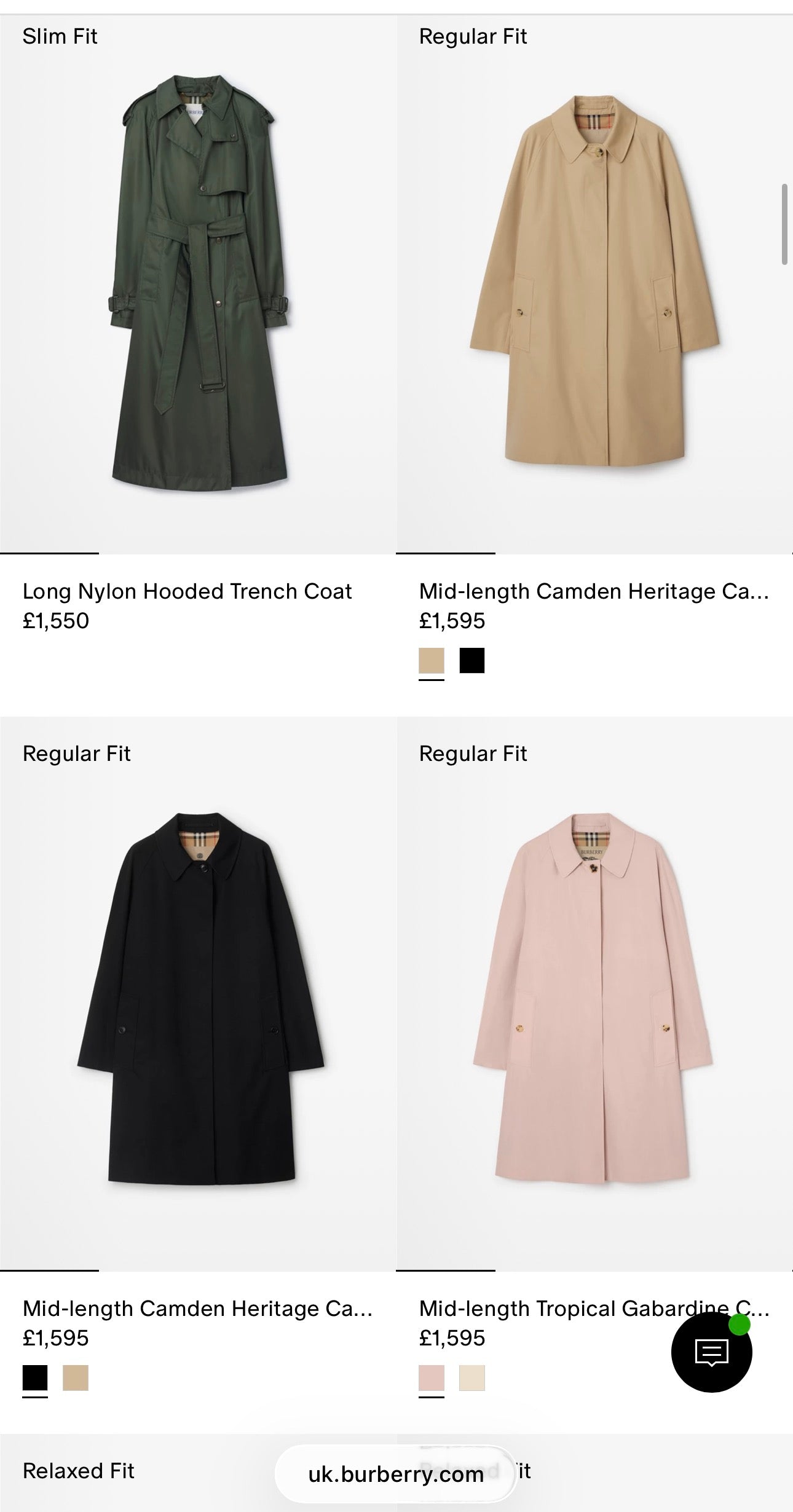This screenshot has height=1512, width=793.
Task: Tap the uk.burberry.com address bar
Action: pyautogui.click(x=395, y=1474)
